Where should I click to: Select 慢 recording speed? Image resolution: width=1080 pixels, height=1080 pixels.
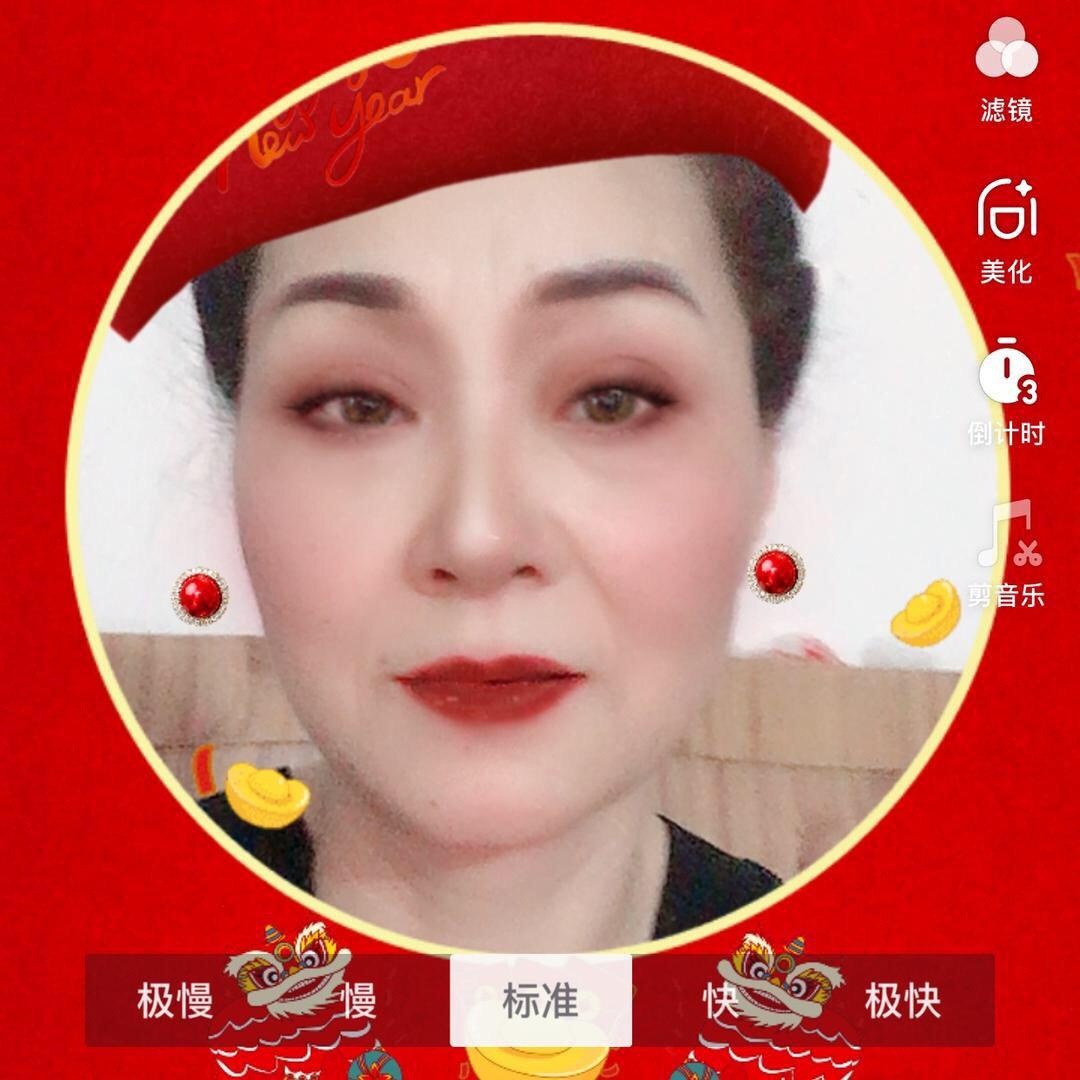point(360,1000)
